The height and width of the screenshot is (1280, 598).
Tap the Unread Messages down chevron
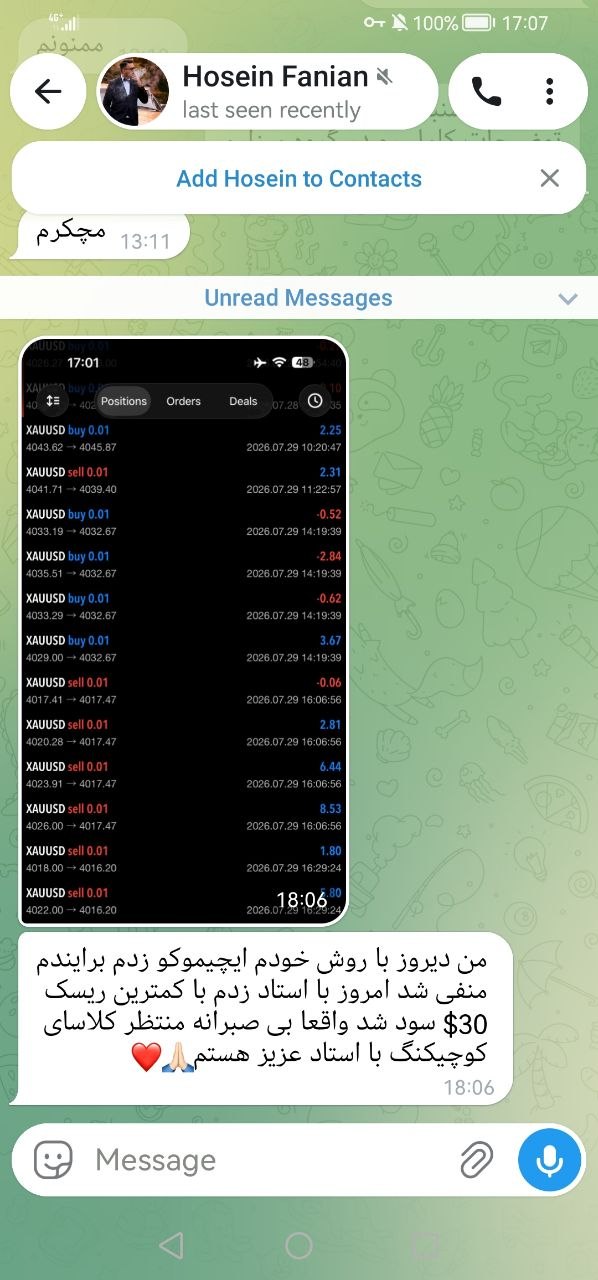coord(568,299)
